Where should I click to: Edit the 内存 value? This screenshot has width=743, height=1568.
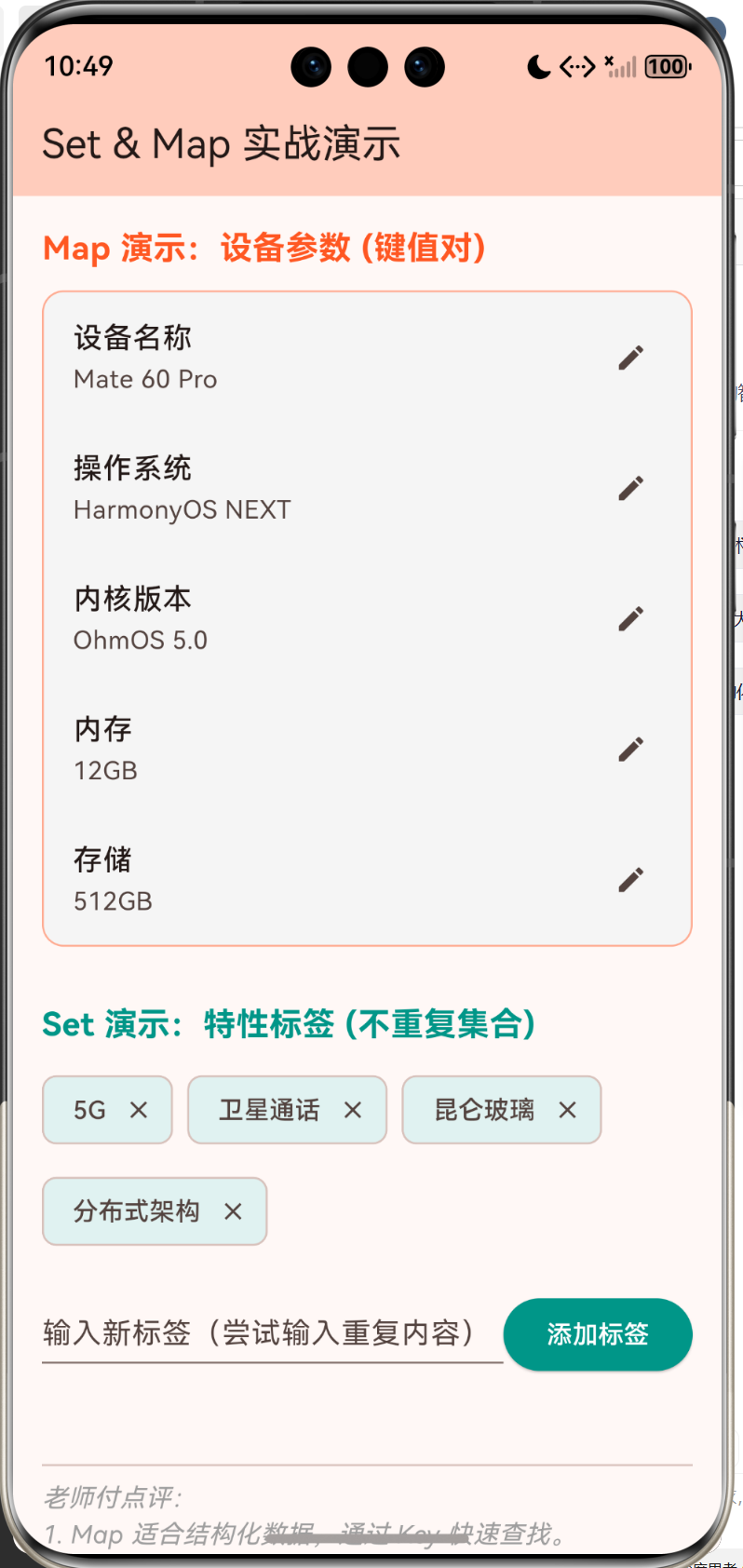[630, 749]
